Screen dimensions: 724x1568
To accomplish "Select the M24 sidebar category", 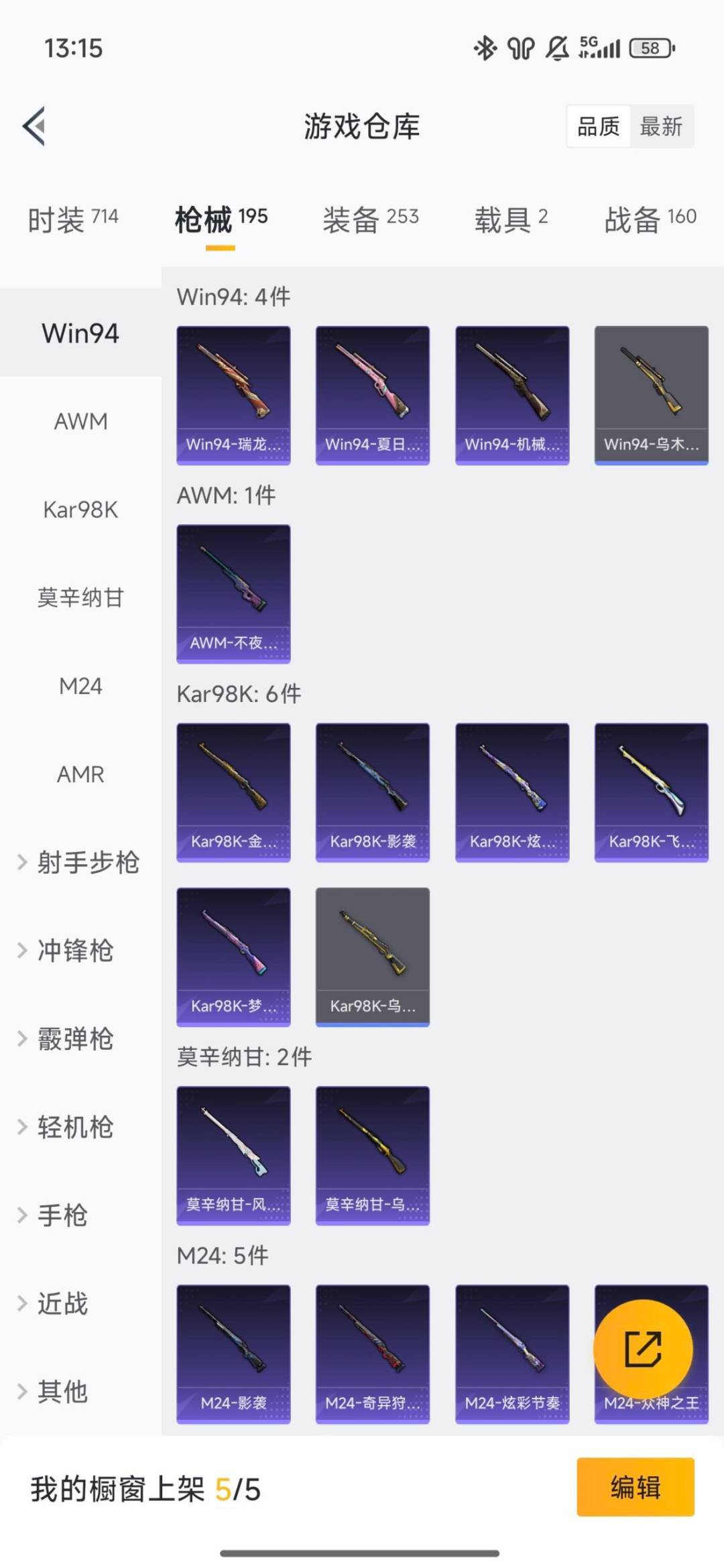I will (80, 686).
